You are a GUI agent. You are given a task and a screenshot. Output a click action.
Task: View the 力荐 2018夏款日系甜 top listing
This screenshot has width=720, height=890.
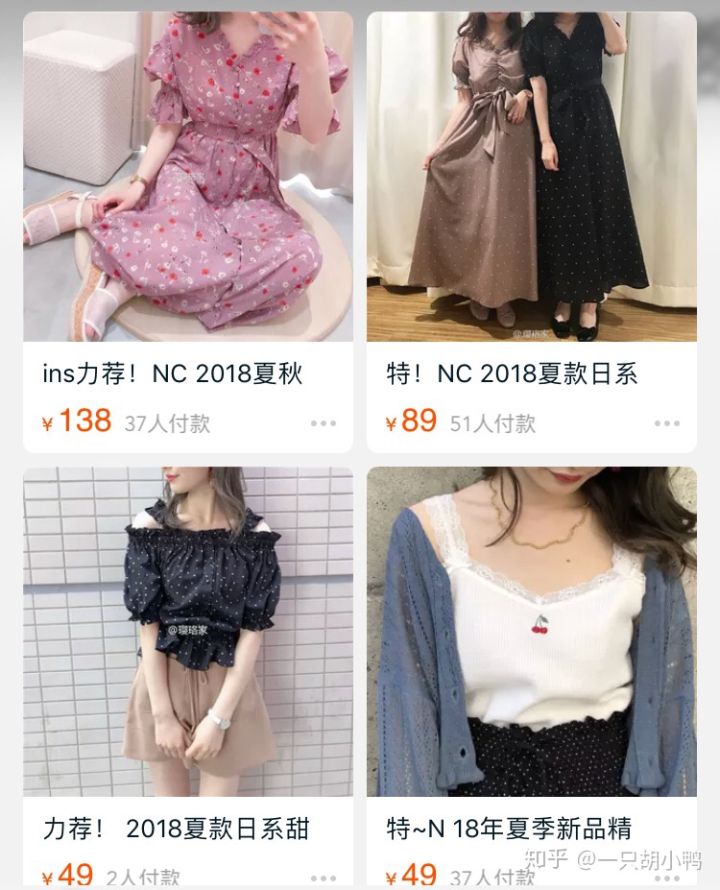tap(188, 632)
